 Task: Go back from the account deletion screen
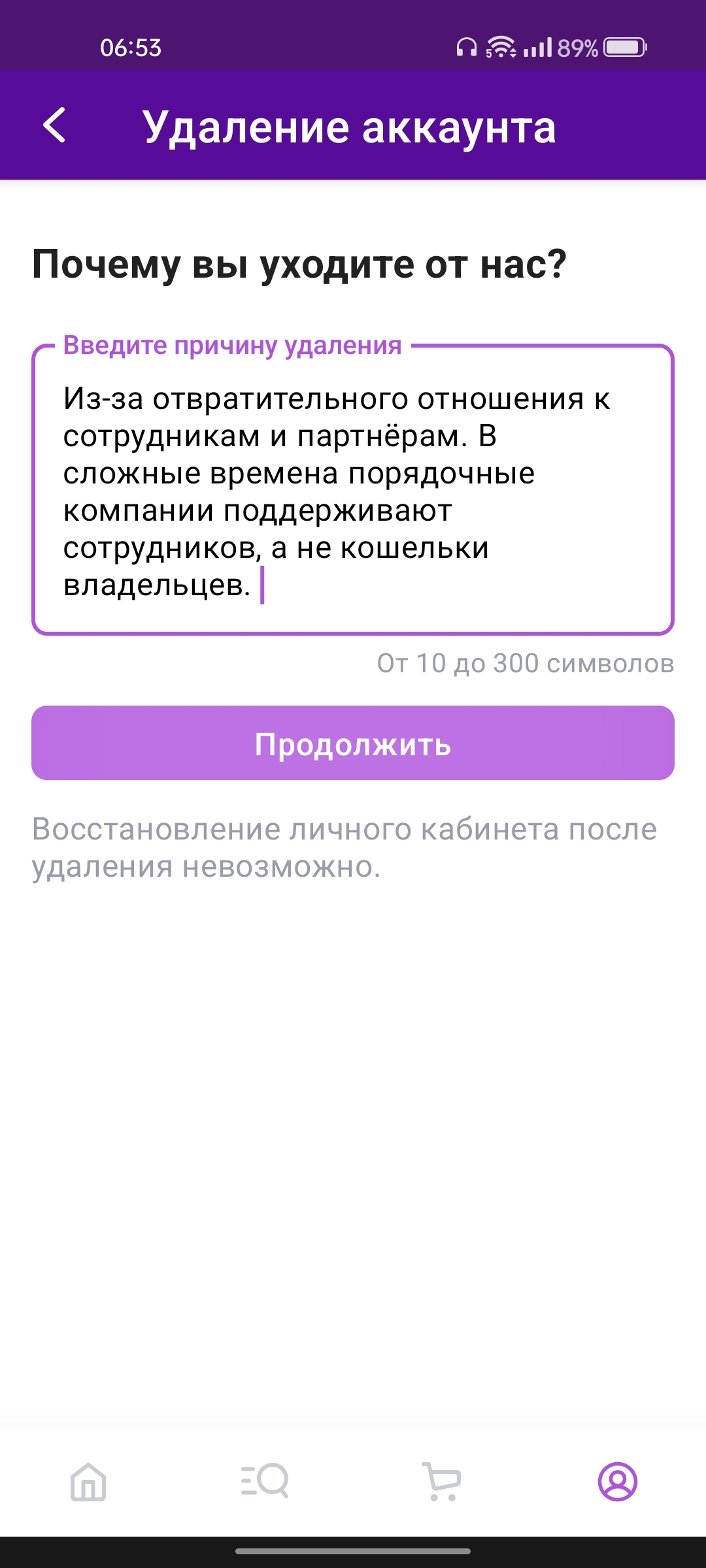[x=54, y=125]
